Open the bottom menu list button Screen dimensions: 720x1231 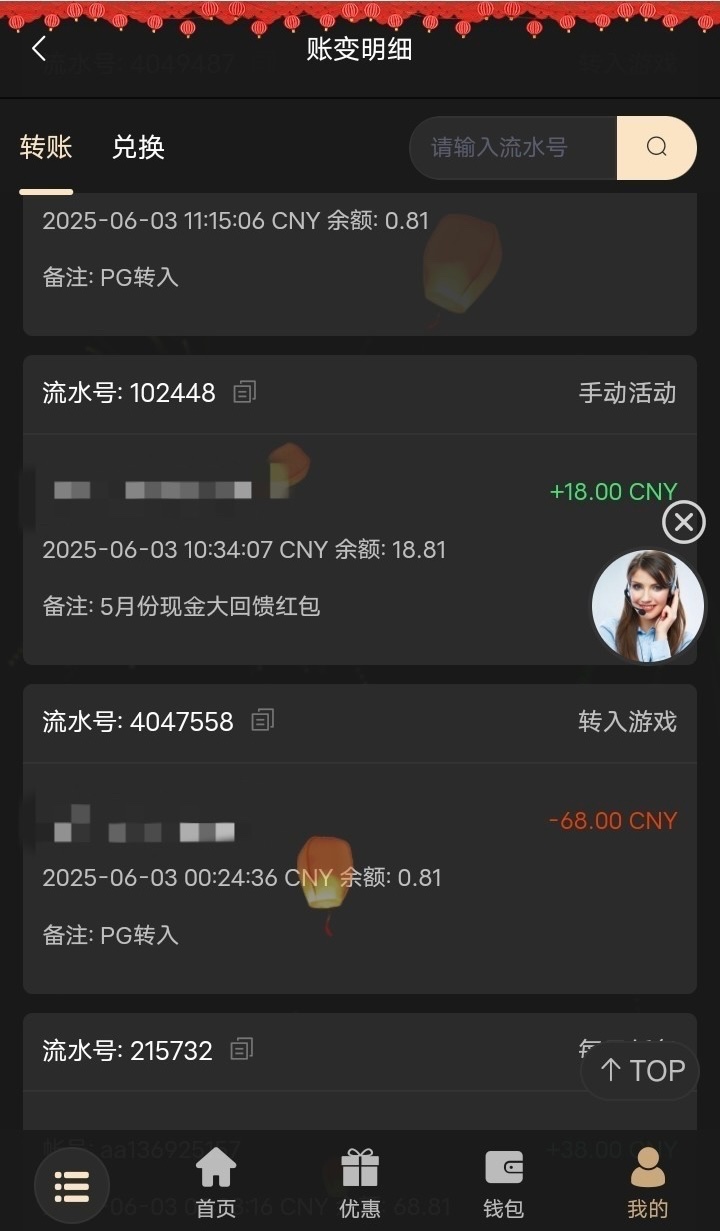tap(72, 1185)
